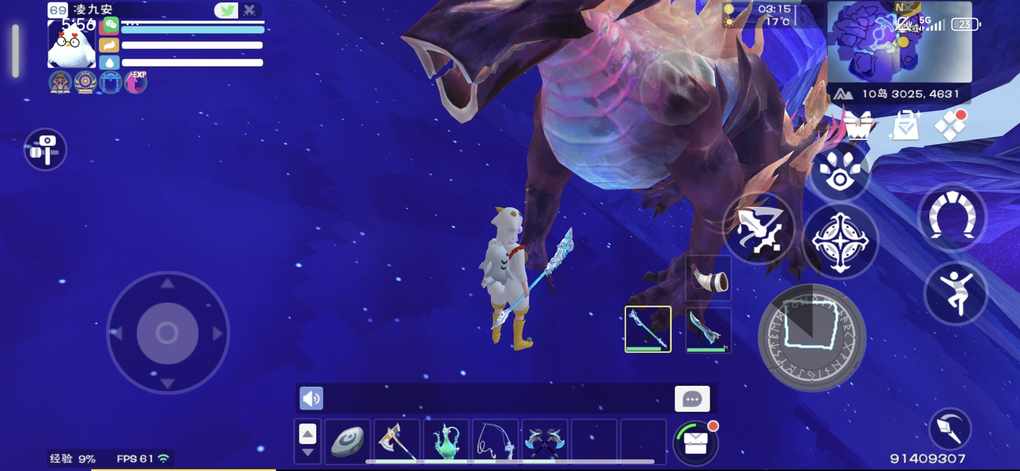This screenshot has height=471, width=1020.
Task: Use the ornate cross special skill
Action: 839,242
